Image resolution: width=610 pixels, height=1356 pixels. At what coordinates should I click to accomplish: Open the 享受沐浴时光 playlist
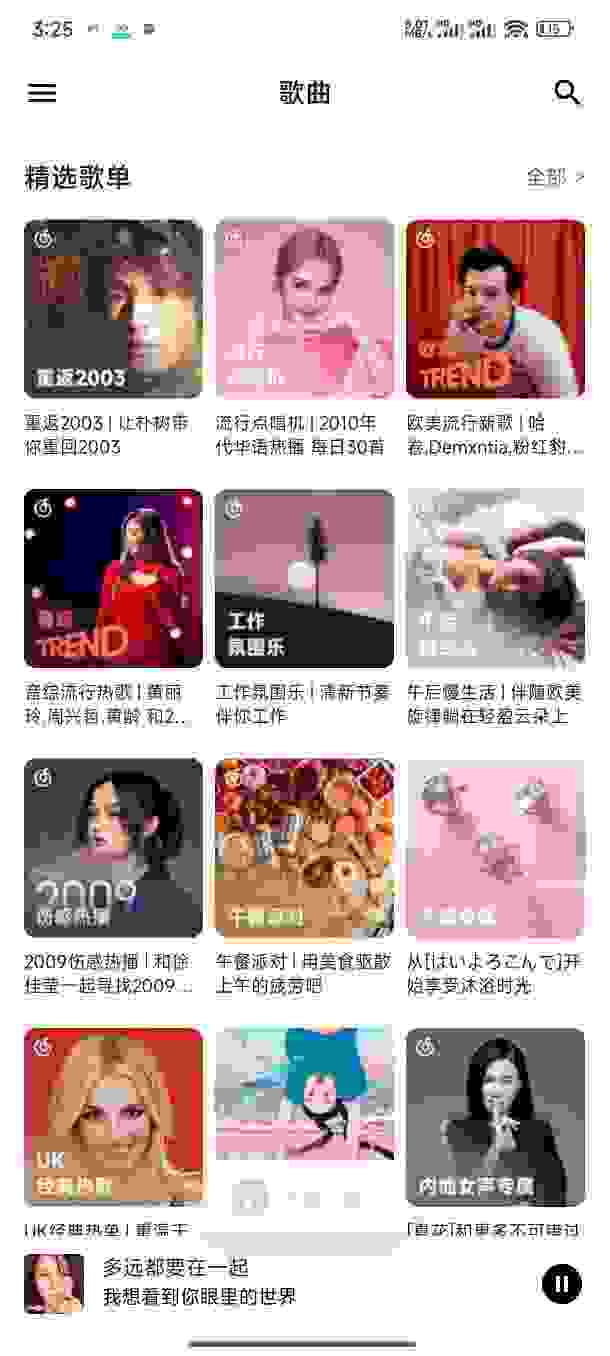coord(495,847)
